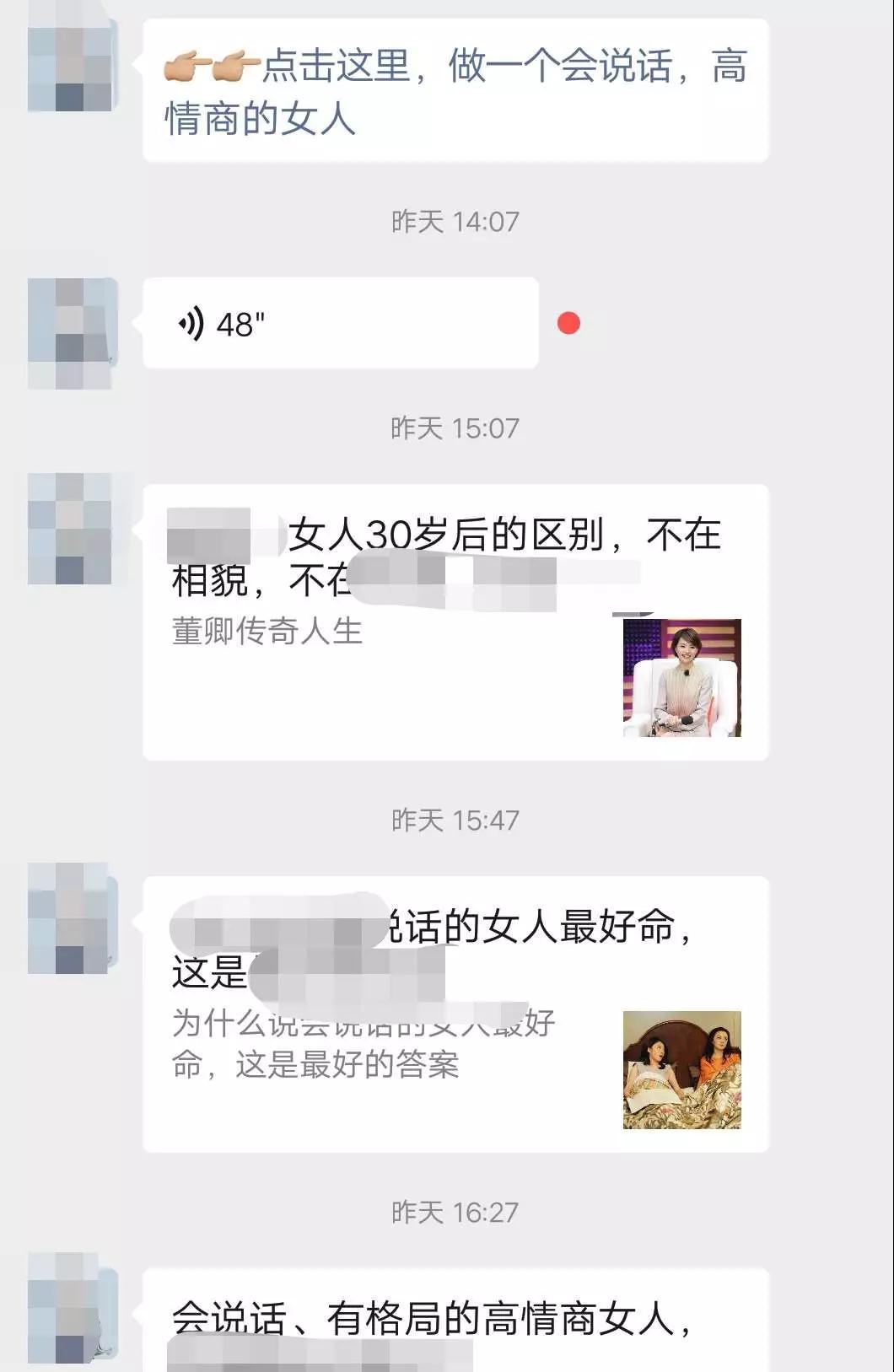This screenshot has width=894, height=1372.
Task: Open the 会说话、有格局的高情商女人 article card
Action: point(455,1320)
